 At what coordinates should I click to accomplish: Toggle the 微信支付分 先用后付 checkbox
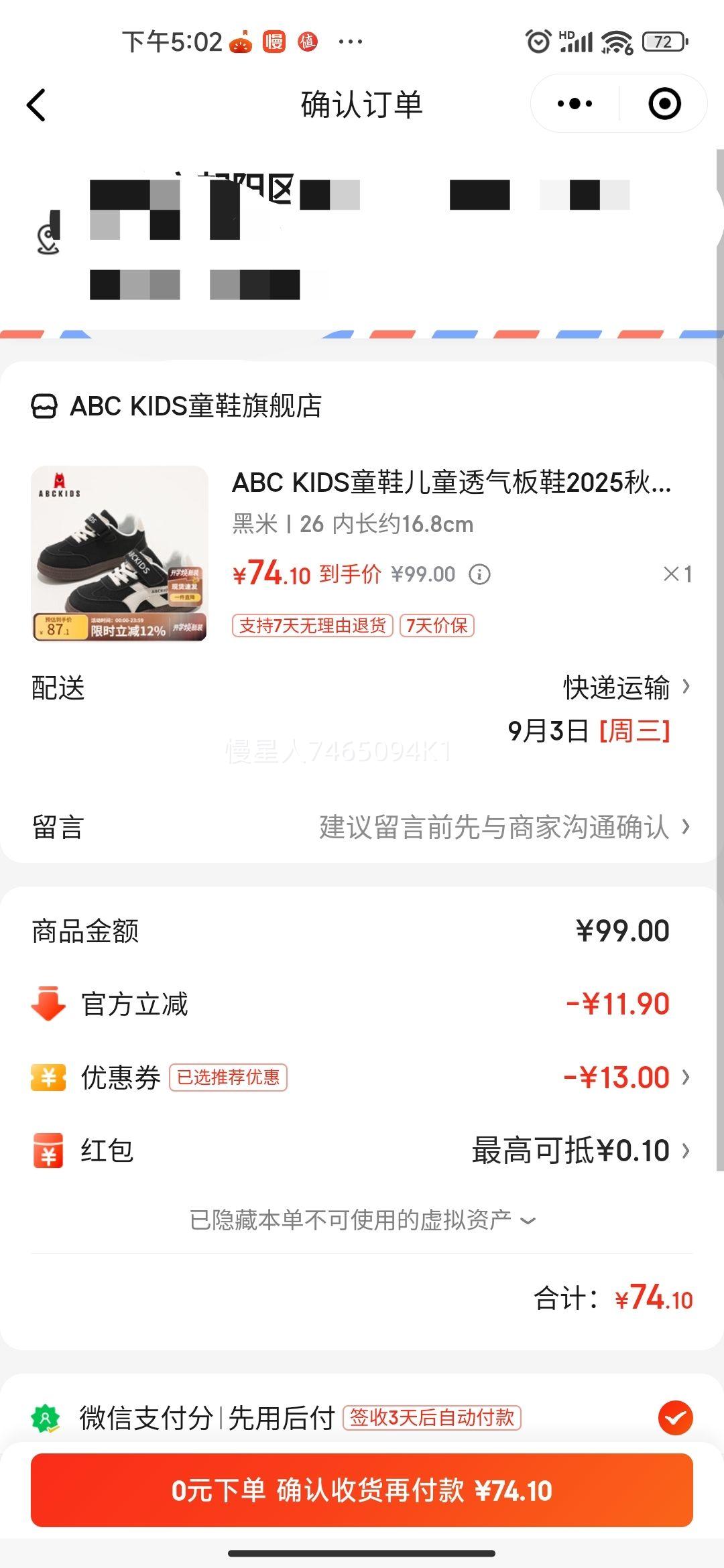(x=675, y=1417)
